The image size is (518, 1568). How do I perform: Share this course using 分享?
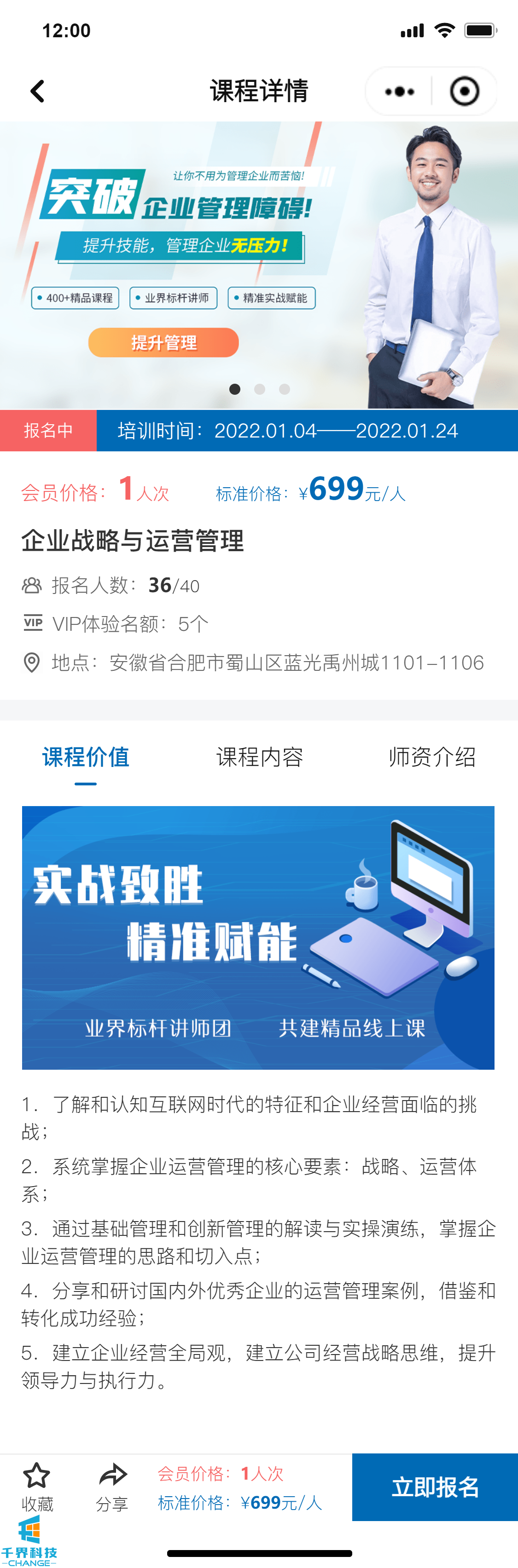[x=112, y=1487]
